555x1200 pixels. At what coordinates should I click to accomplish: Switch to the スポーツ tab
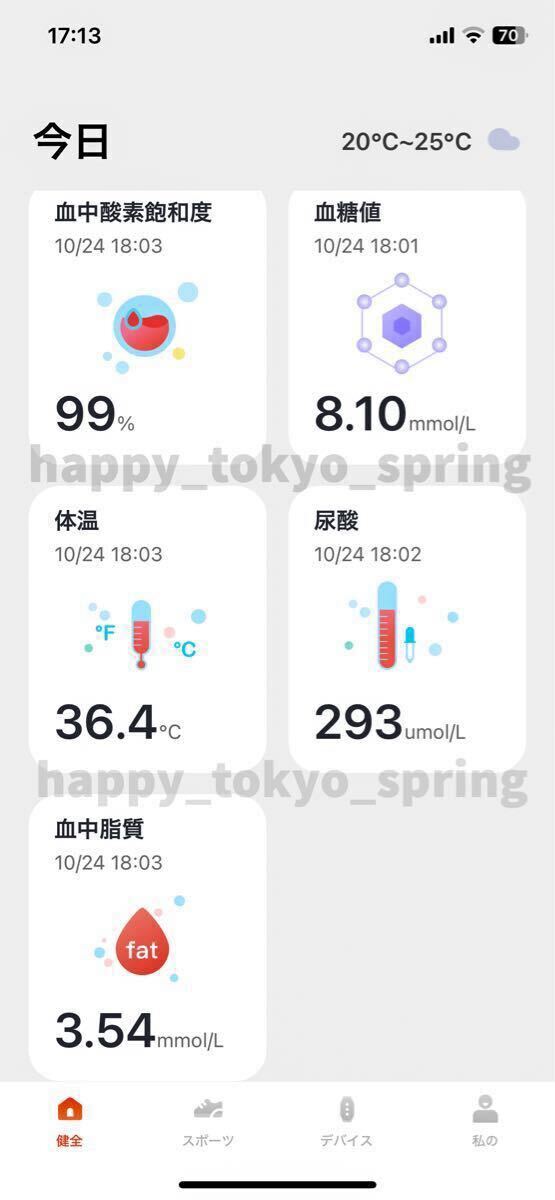[x=208, y=1122]
